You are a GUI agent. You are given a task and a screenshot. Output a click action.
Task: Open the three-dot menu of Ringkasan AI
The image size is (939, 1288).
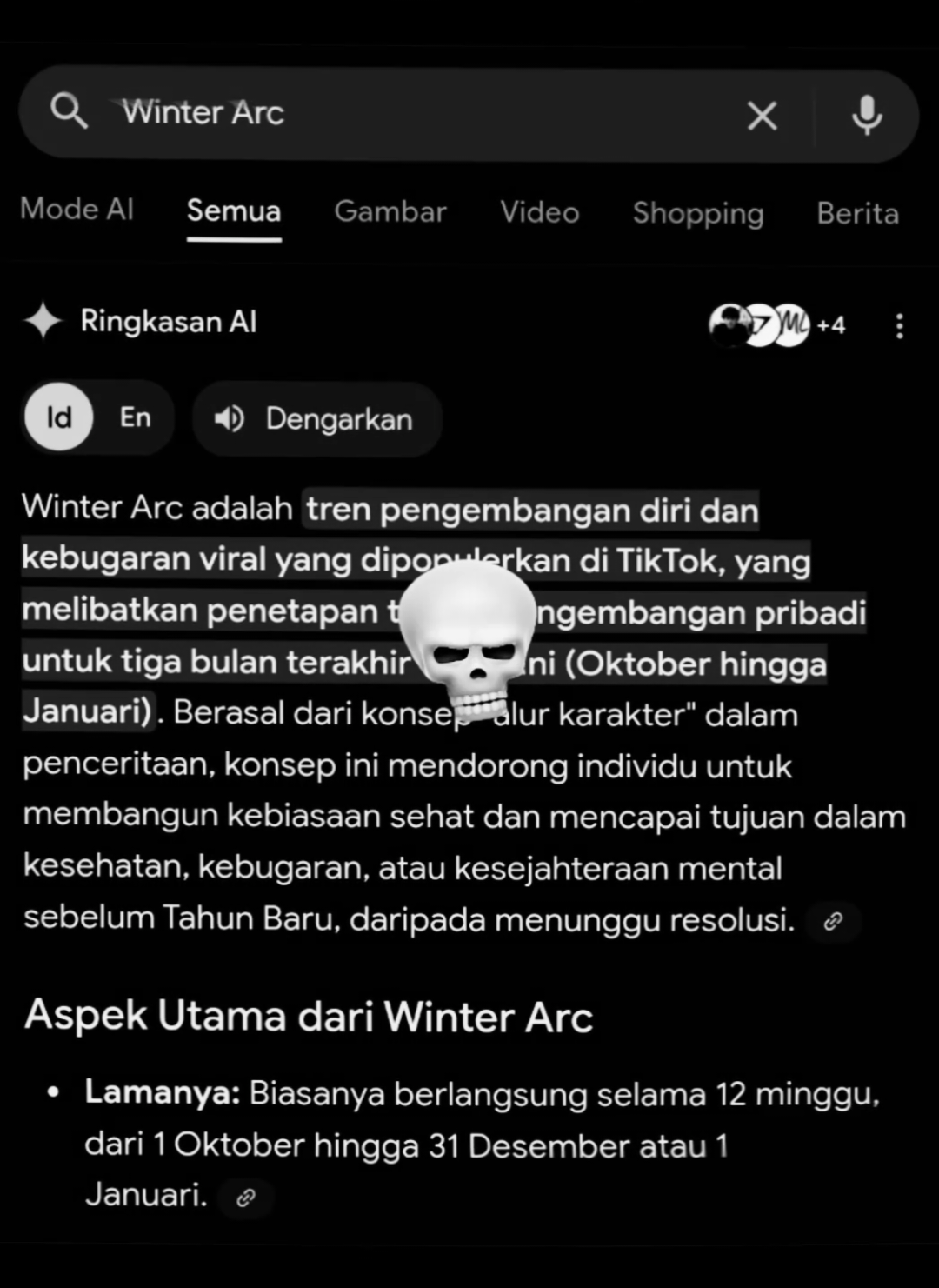[x=900, y=325]
